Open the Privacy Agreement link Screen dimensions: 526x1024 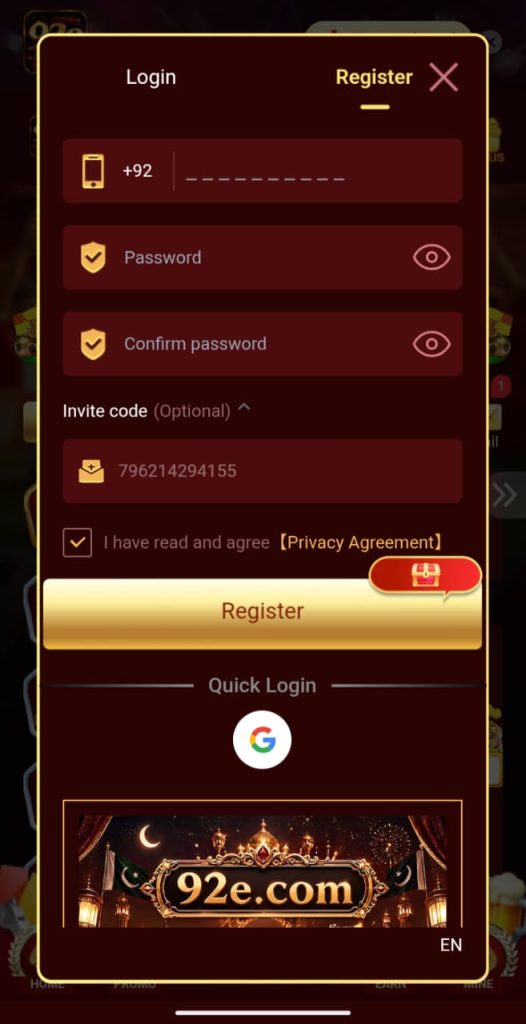(360, 543)
